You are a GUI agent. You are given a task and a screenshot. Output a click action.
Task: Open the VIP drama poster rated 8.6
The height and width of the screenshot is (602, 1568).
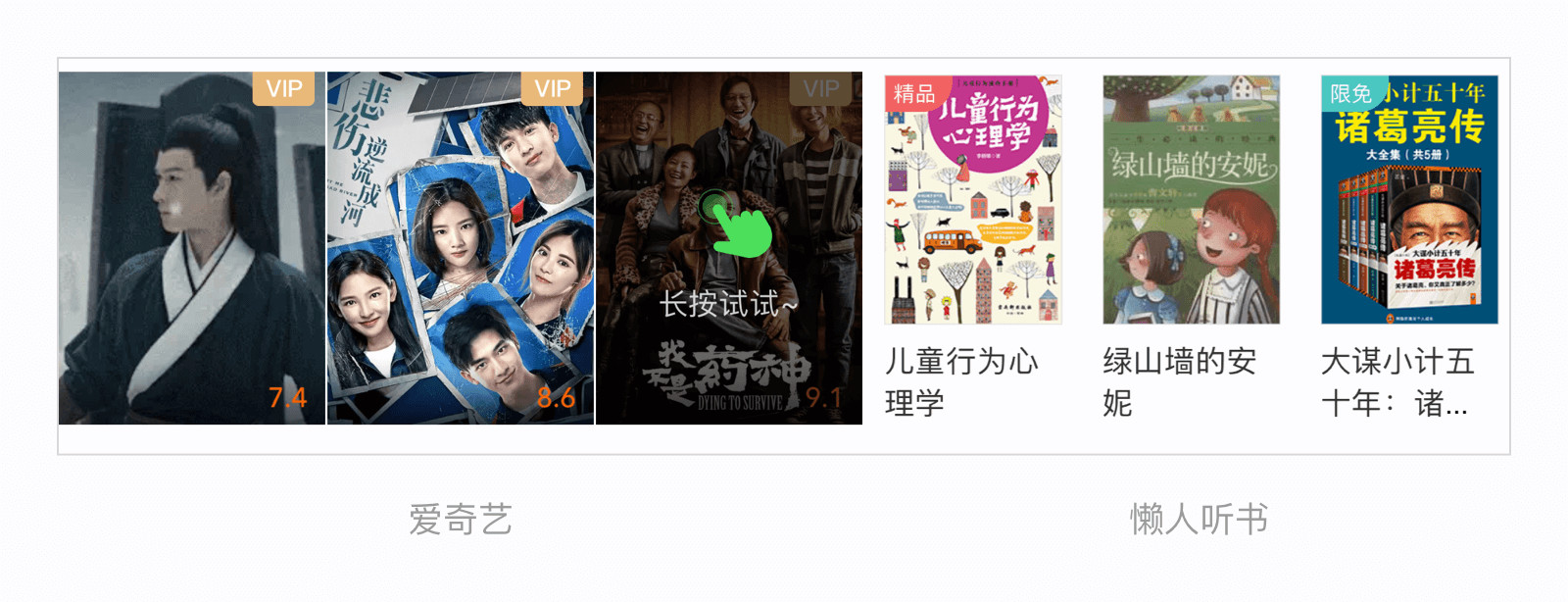click(461, 248)
